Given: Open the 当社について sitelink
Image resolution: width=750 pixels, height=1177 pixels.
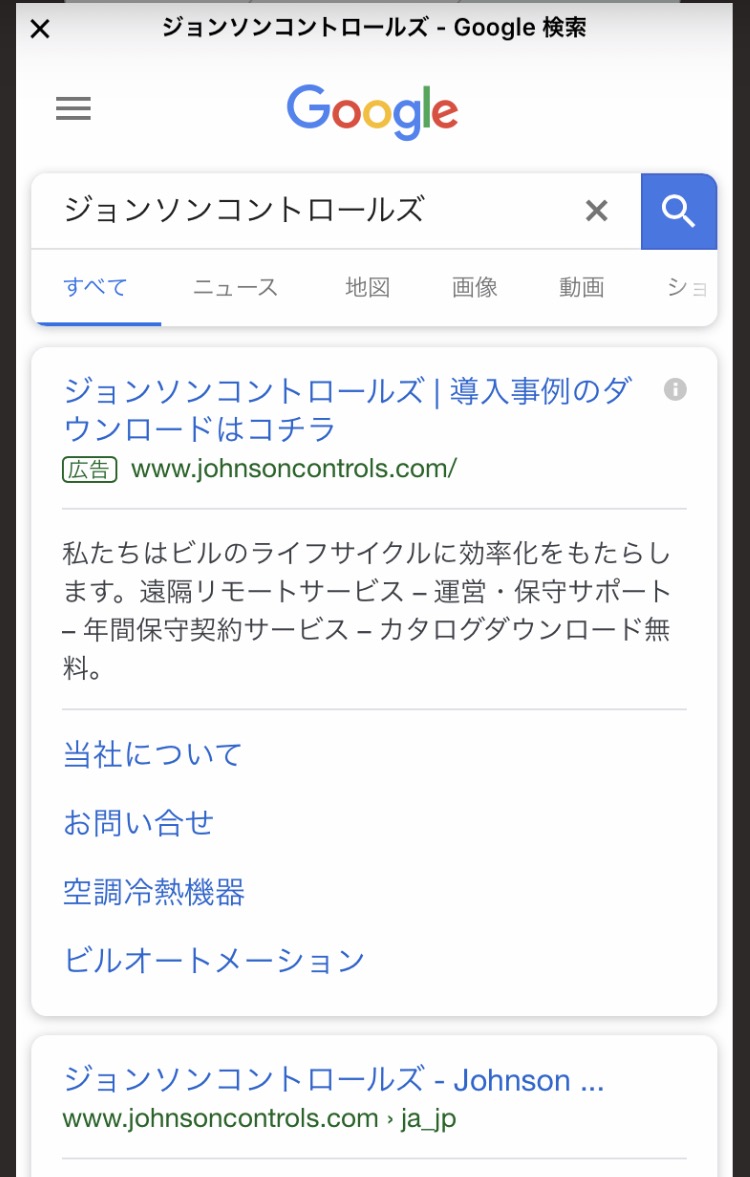Looking at the screenshot, I should [152, 754].
